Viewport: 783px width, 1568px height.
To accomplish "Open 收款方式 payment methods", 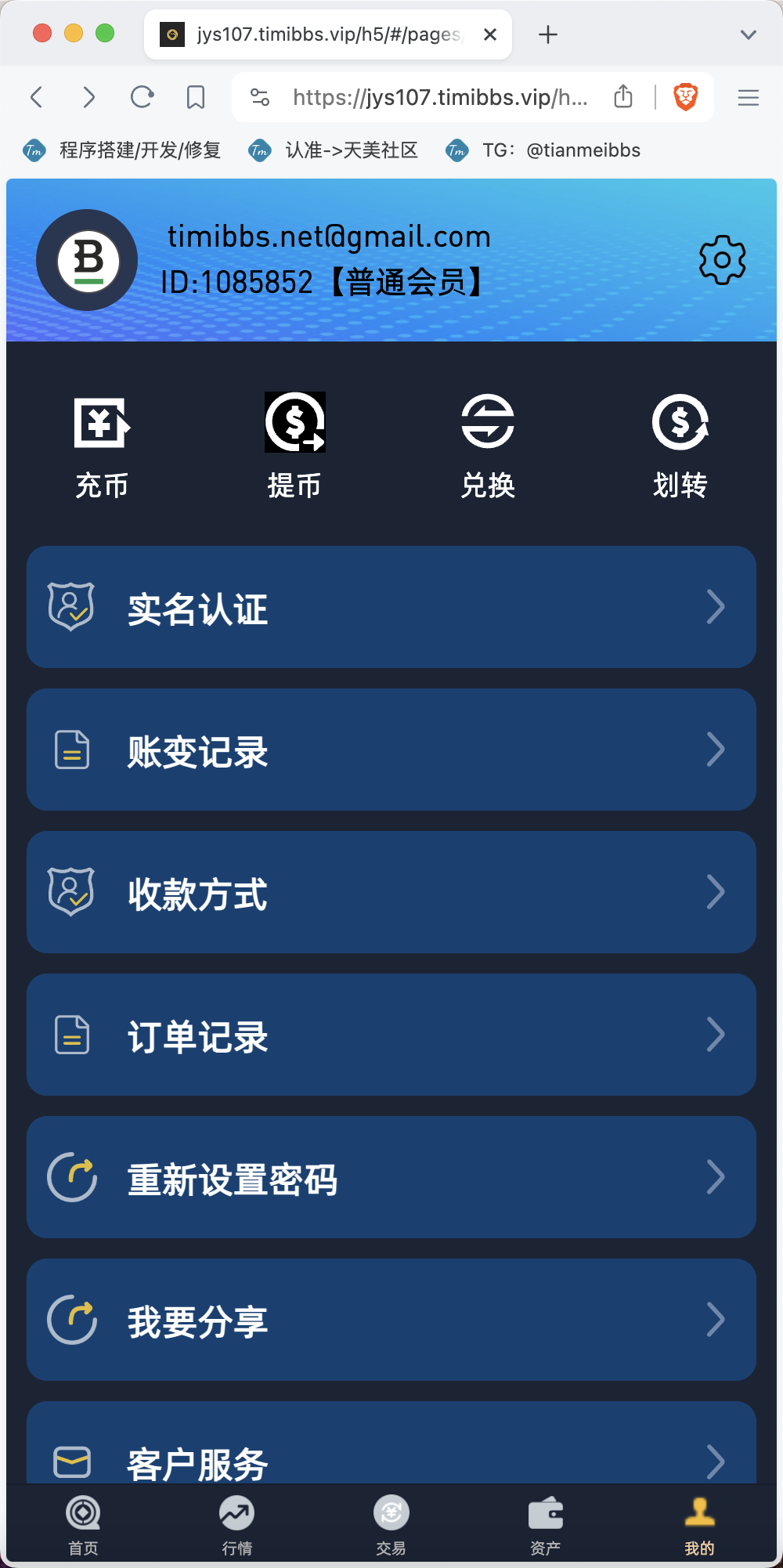I will point(391,892).
